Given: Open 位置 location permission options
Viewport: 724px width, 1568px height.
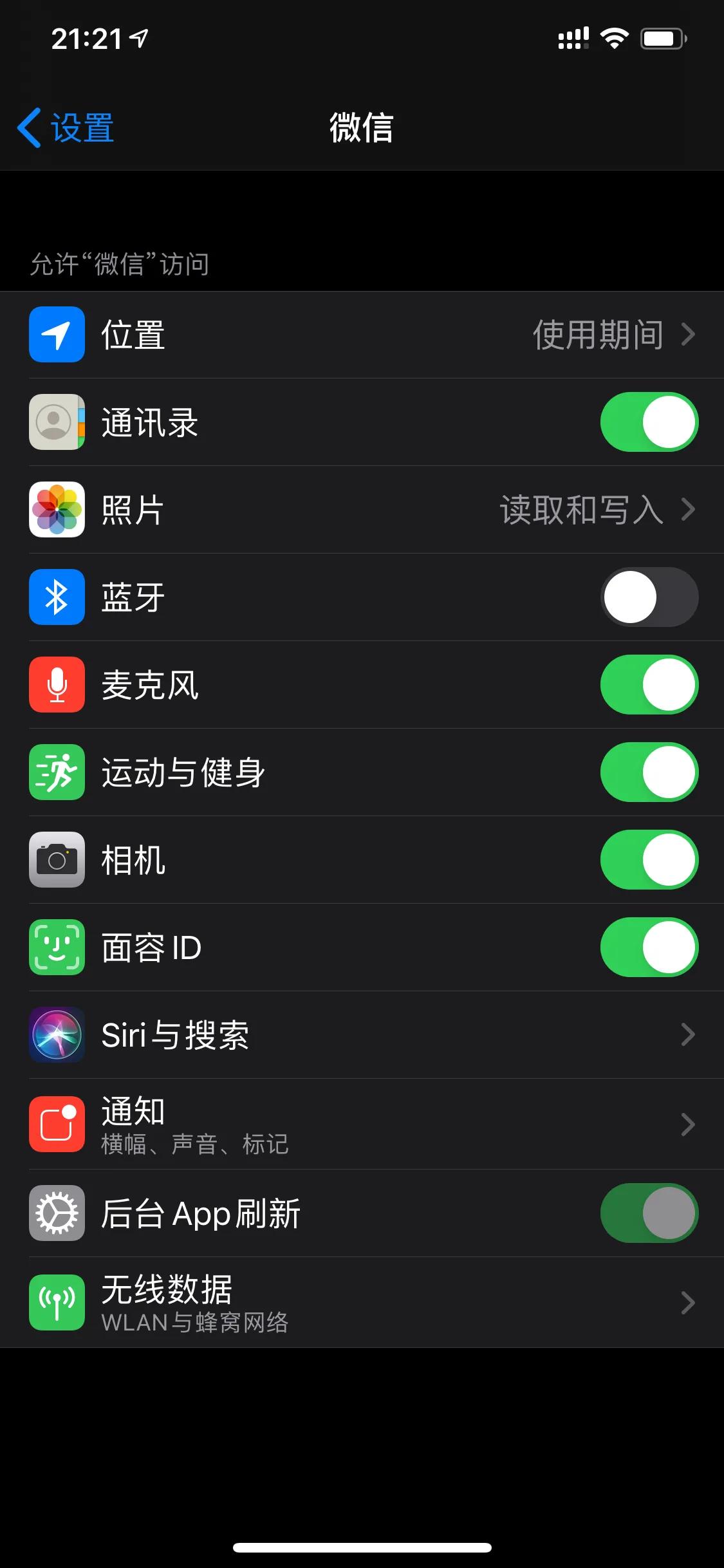Looking at the screenshot, I should click(360, 335).
